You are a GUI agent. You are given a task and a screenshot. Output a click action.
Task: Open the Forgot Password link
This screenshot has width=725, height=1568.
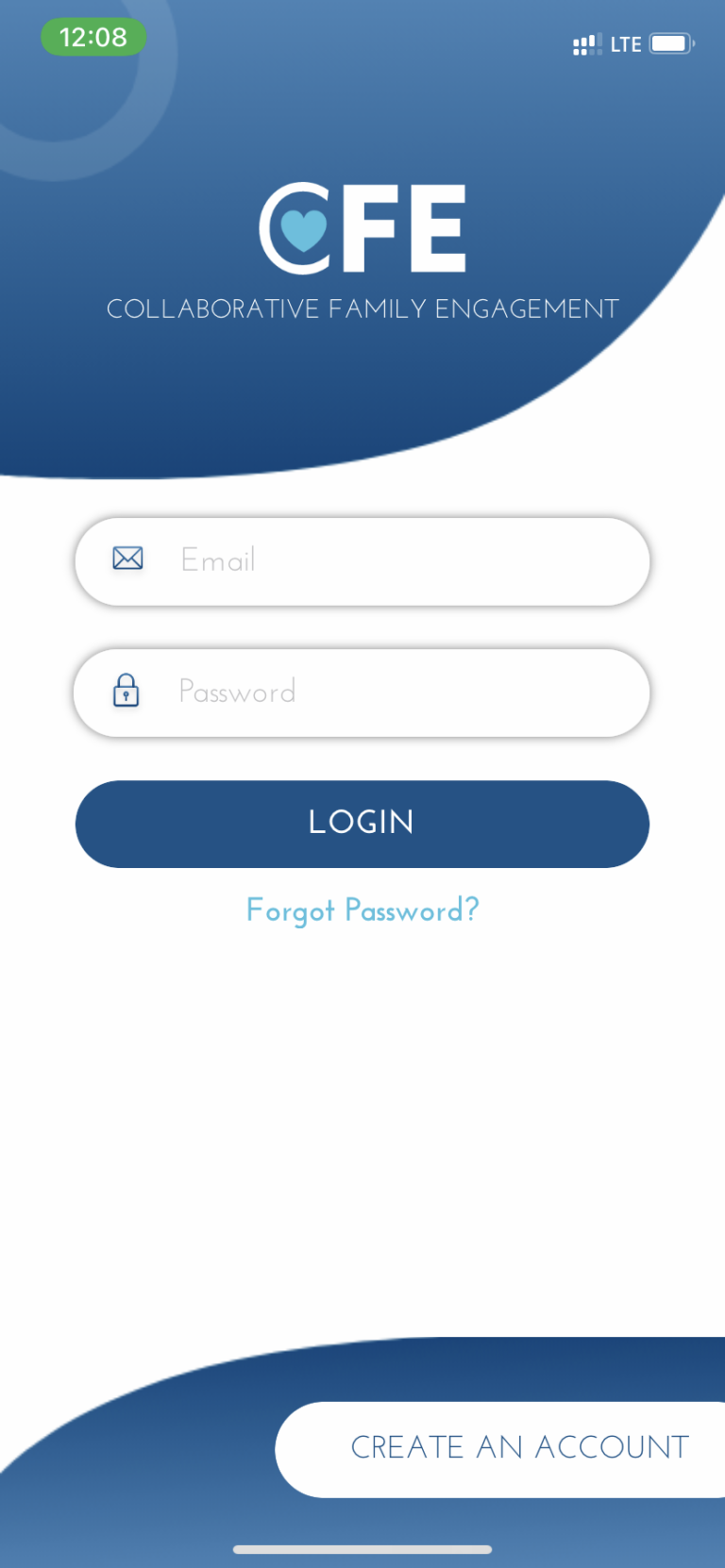click(362, 909)
